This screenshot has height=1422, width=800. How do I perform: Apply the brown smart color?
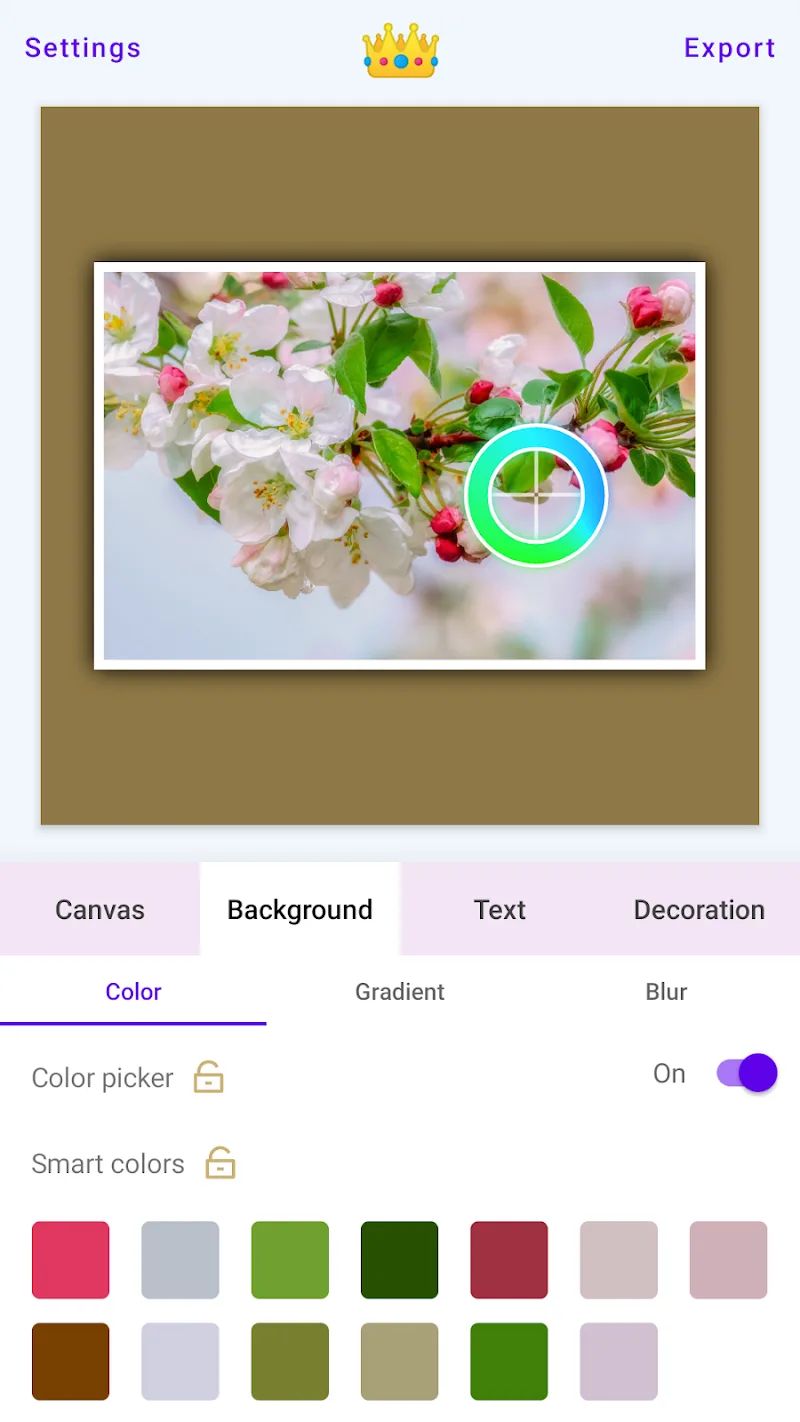[x=71, y=1361]
